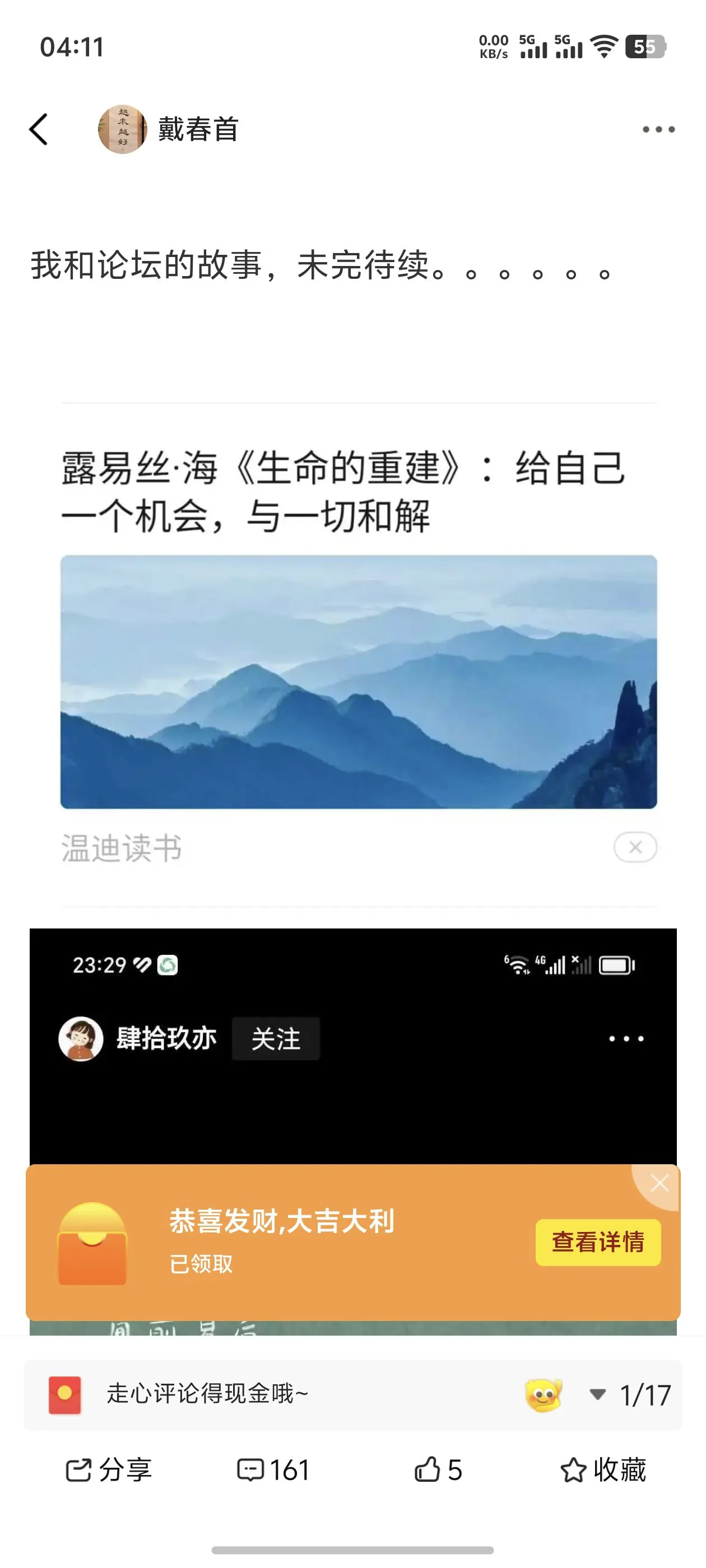Open the screenshot image with 肆拾玖亦
Screen dimensions: 706x1568
[x=352, y=1047]
